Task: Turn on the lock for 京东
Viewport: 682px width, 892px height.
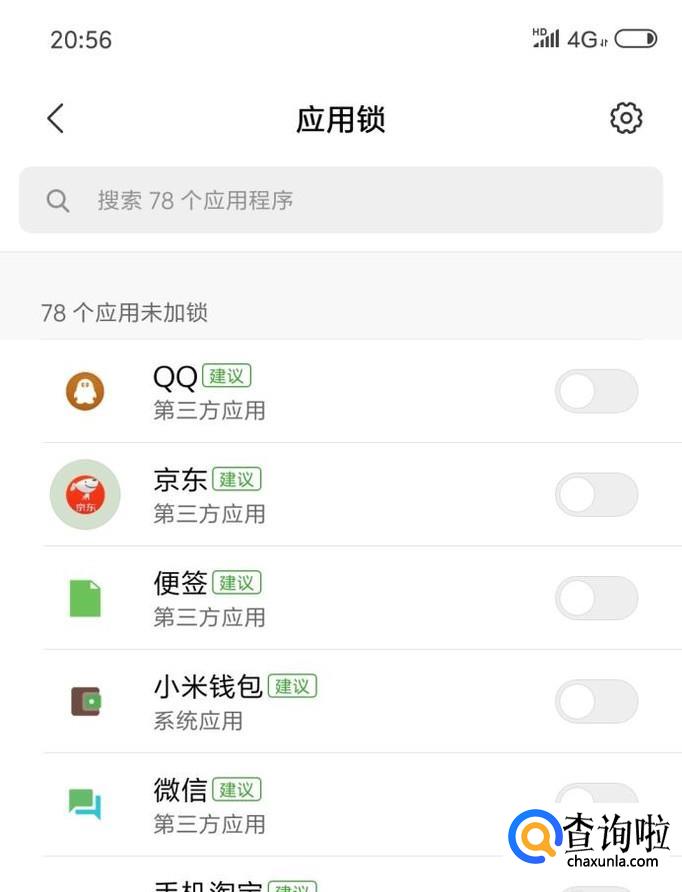Action: pyautogui.click(x=596, y=495)
